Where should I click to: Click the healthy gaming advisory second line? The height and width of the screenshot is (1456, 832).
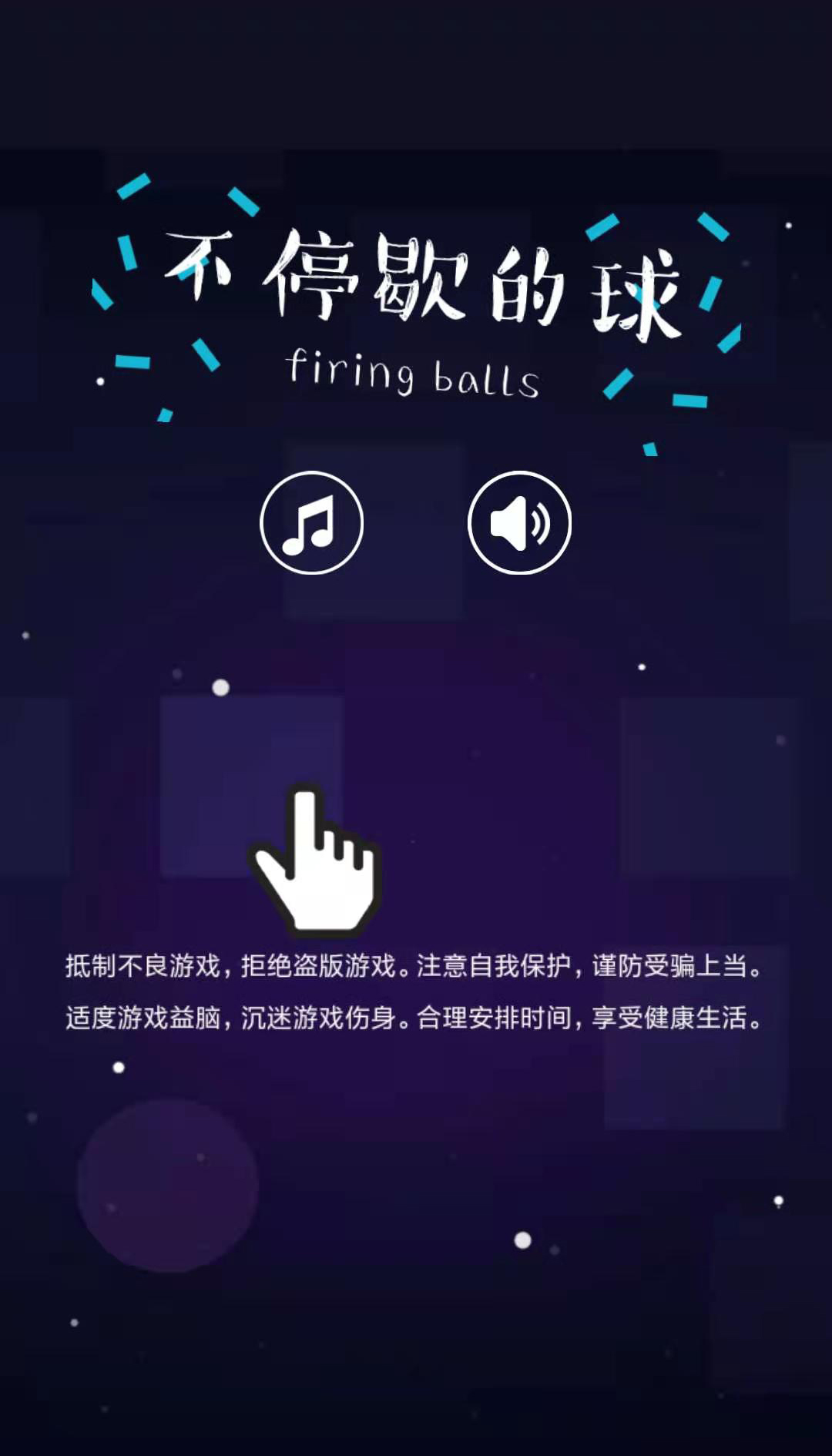(416, 1018)
